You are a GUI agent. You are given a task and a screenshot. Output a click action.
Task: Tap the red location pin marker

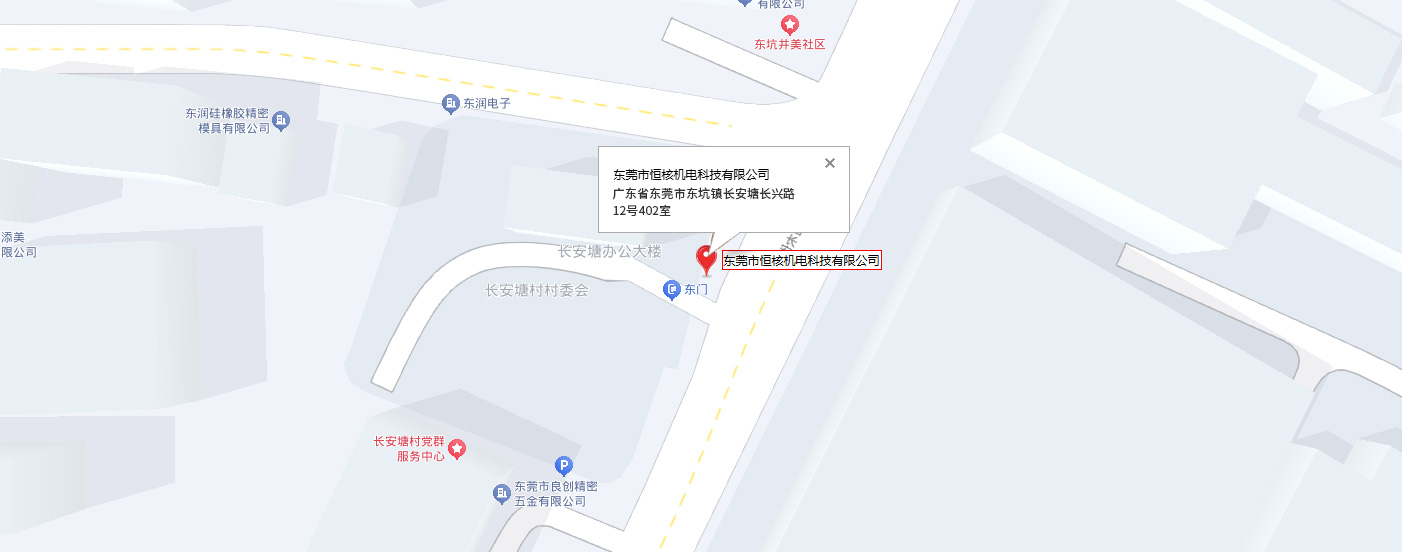click(706, 259)
